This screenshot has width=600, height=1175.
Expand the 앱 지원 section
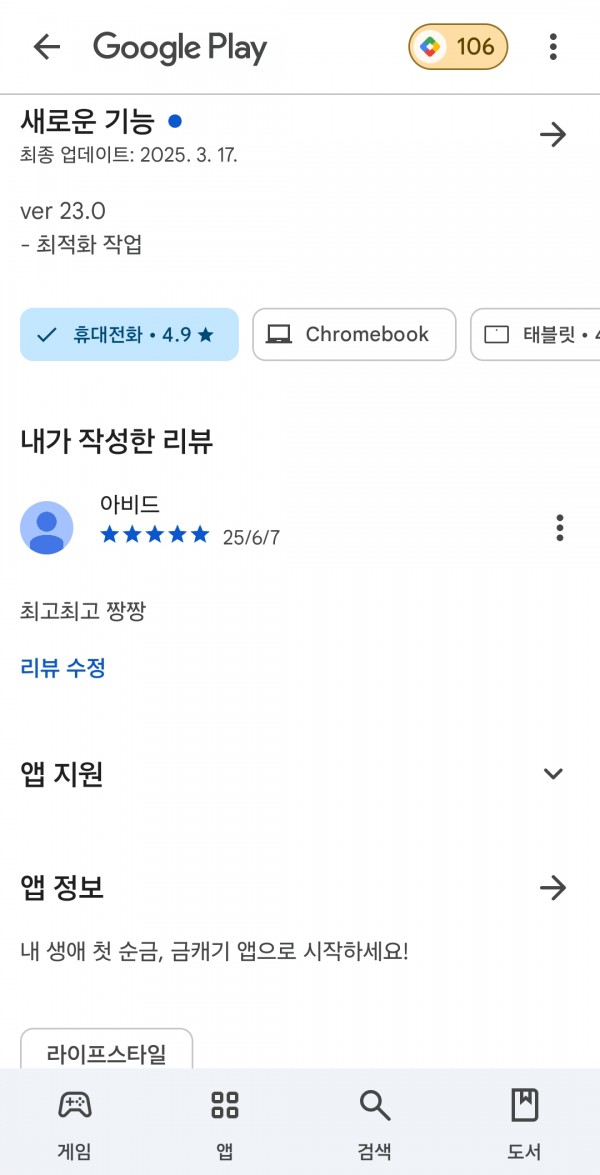tap(553, 773)
